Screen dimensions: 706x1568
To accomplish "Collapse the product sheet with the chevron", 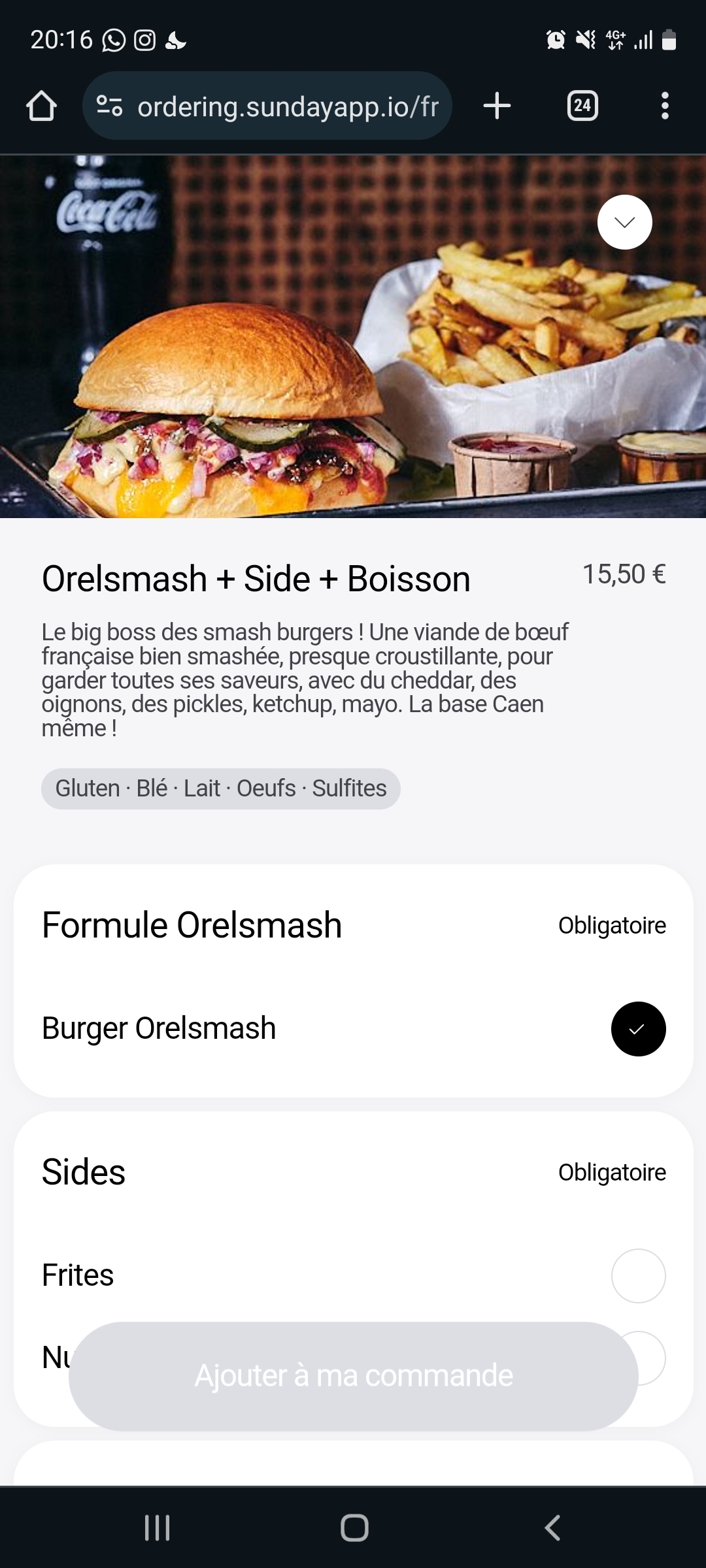I will [624, 222].
